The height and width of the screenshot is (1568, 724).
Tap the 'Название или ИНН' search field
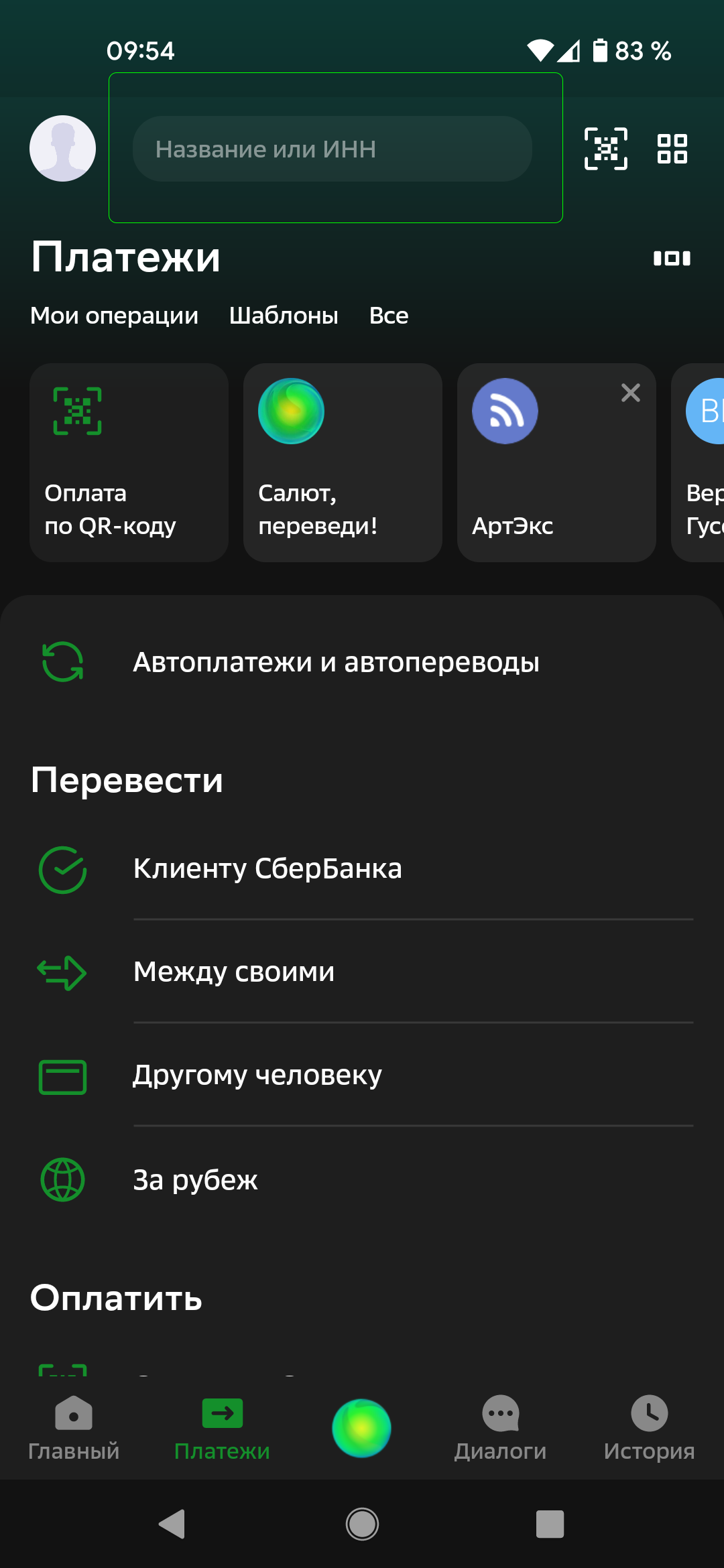332,149
